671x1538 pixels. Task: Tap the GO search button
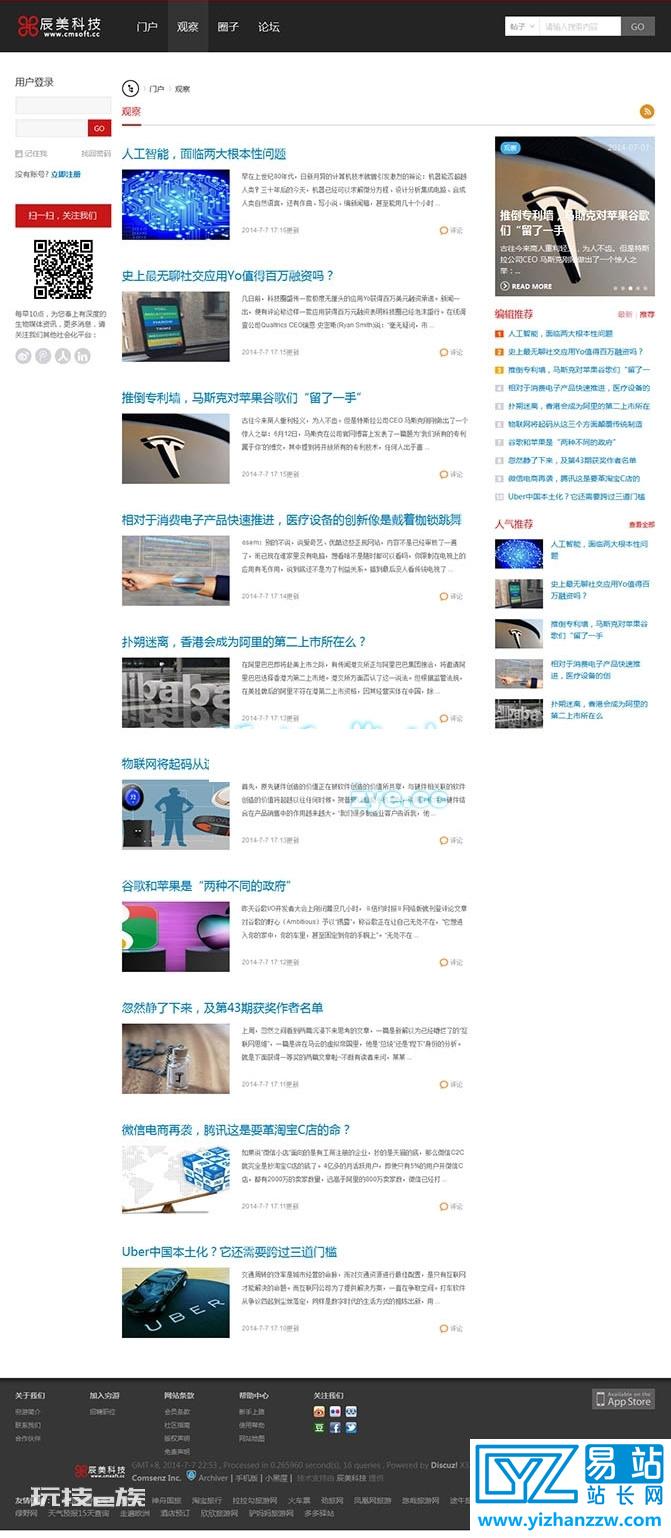(x=637, y=27)
